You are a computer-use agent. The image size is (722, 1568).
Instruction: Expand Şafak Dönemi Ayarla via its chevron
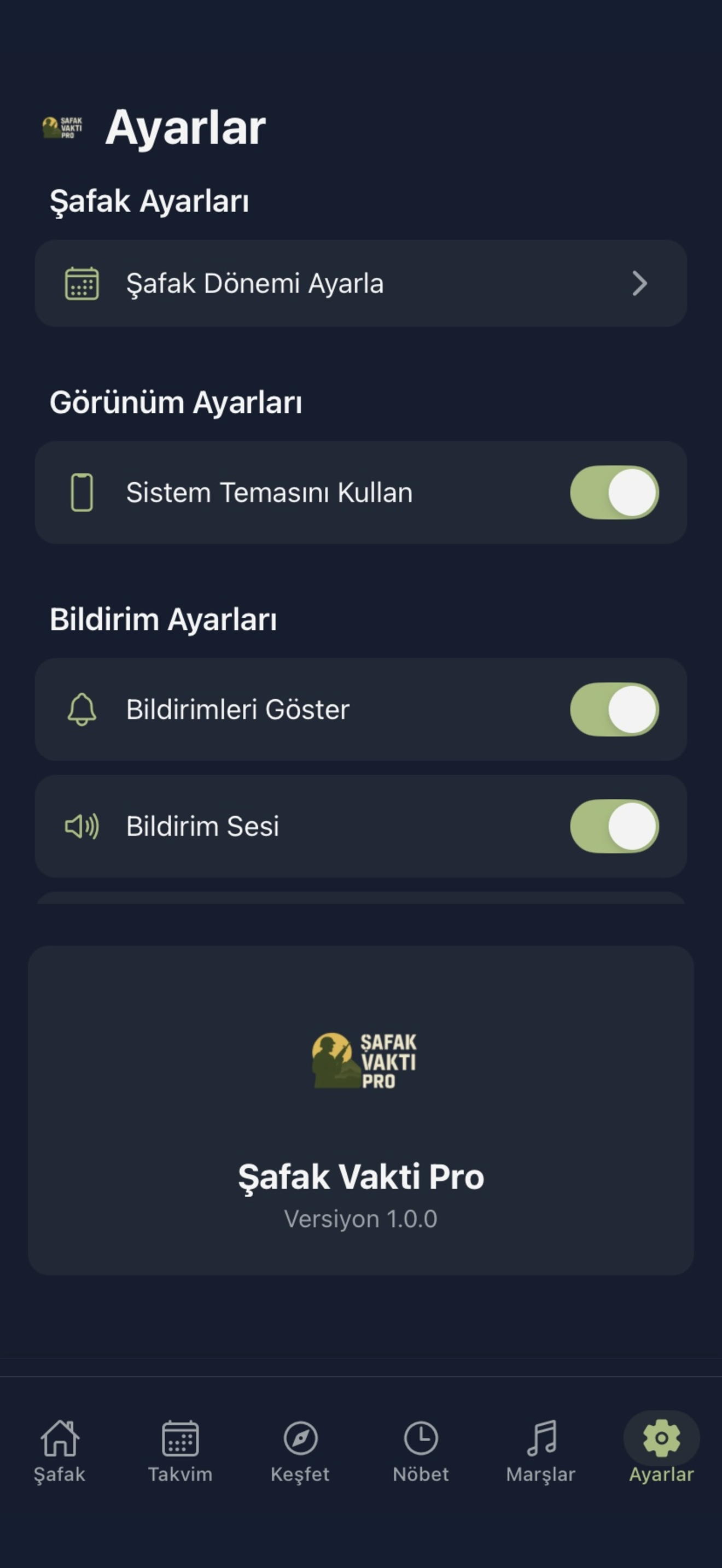[x=640, y=283]
